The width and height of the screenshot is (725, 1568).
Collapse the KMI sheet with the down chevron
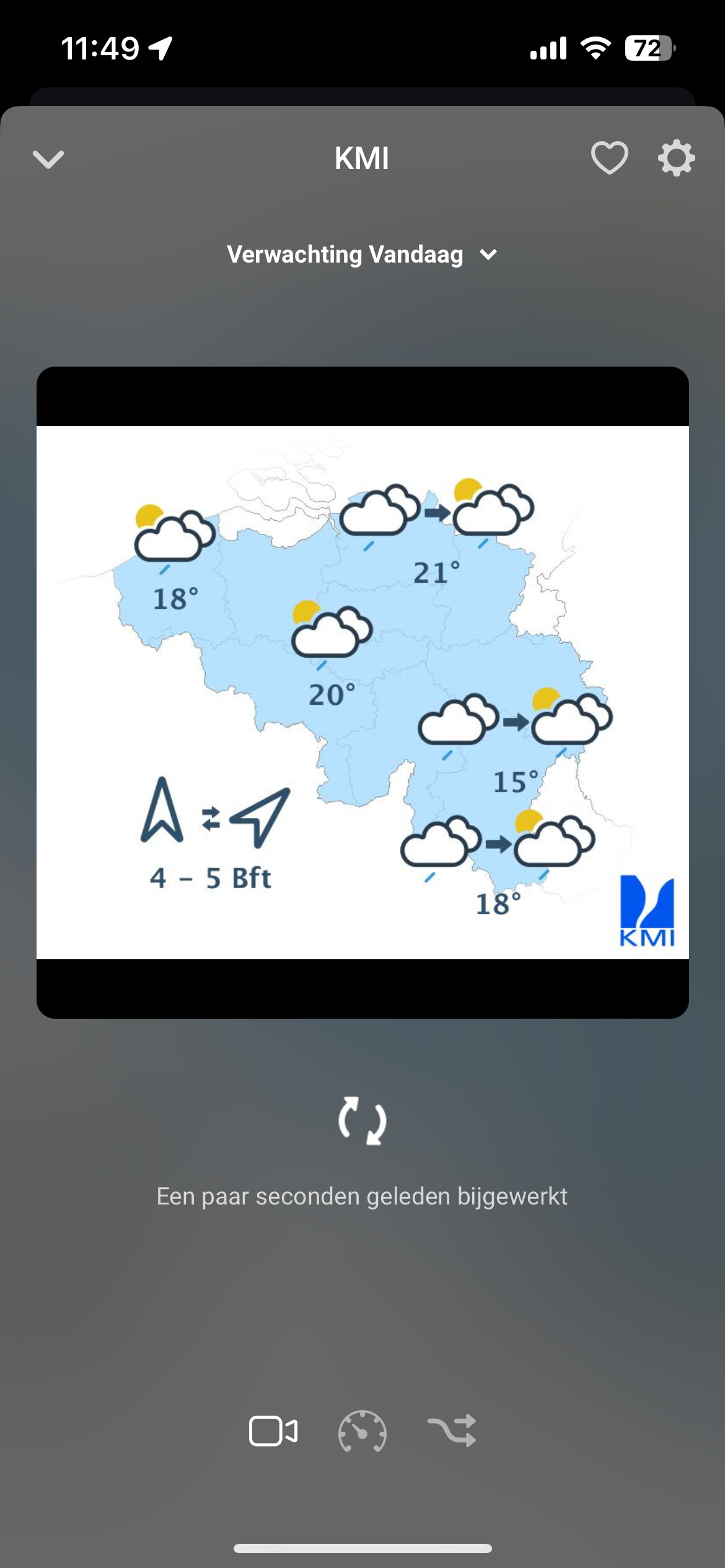click(48, 159)
